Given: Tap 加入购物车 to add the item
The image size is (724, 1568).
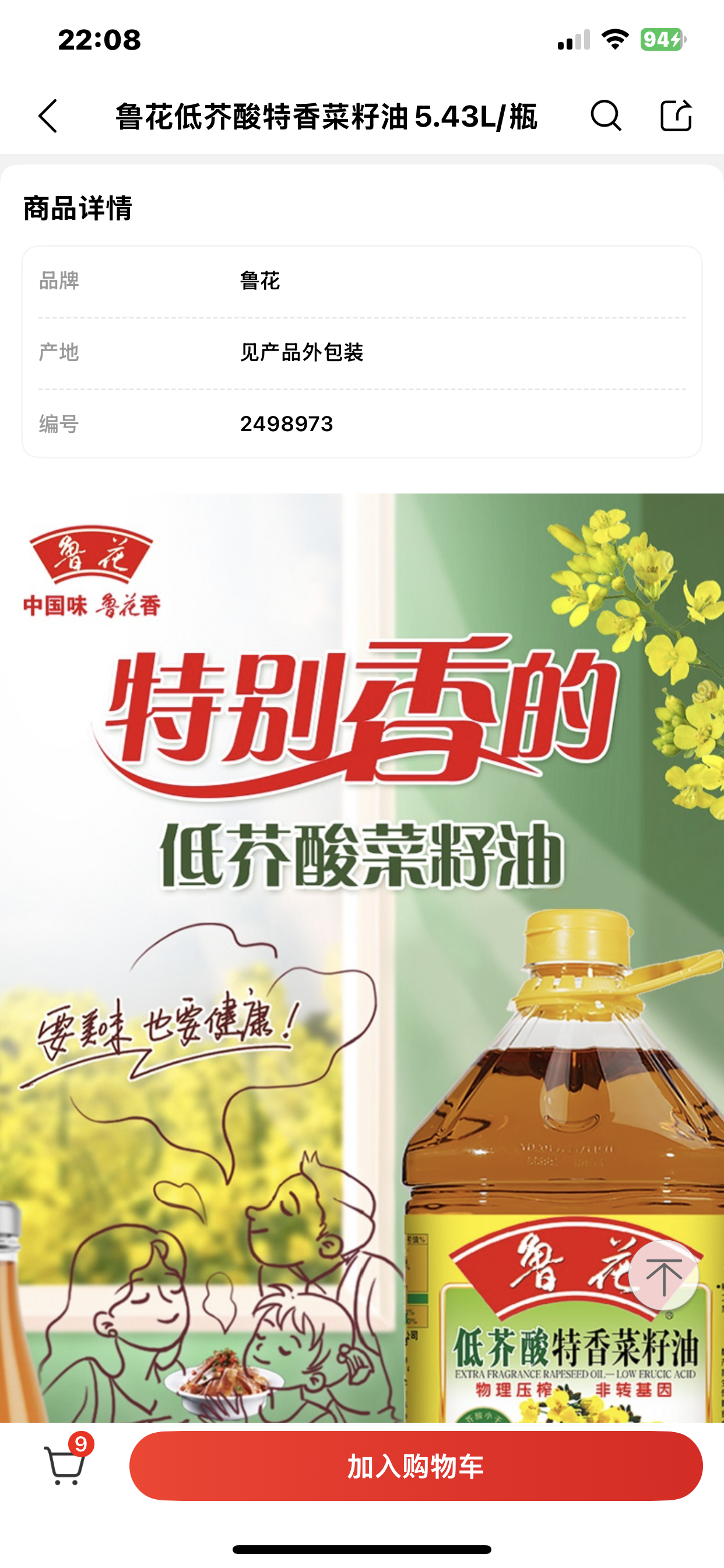Looking at the screenshot, I should (416, 1466).
